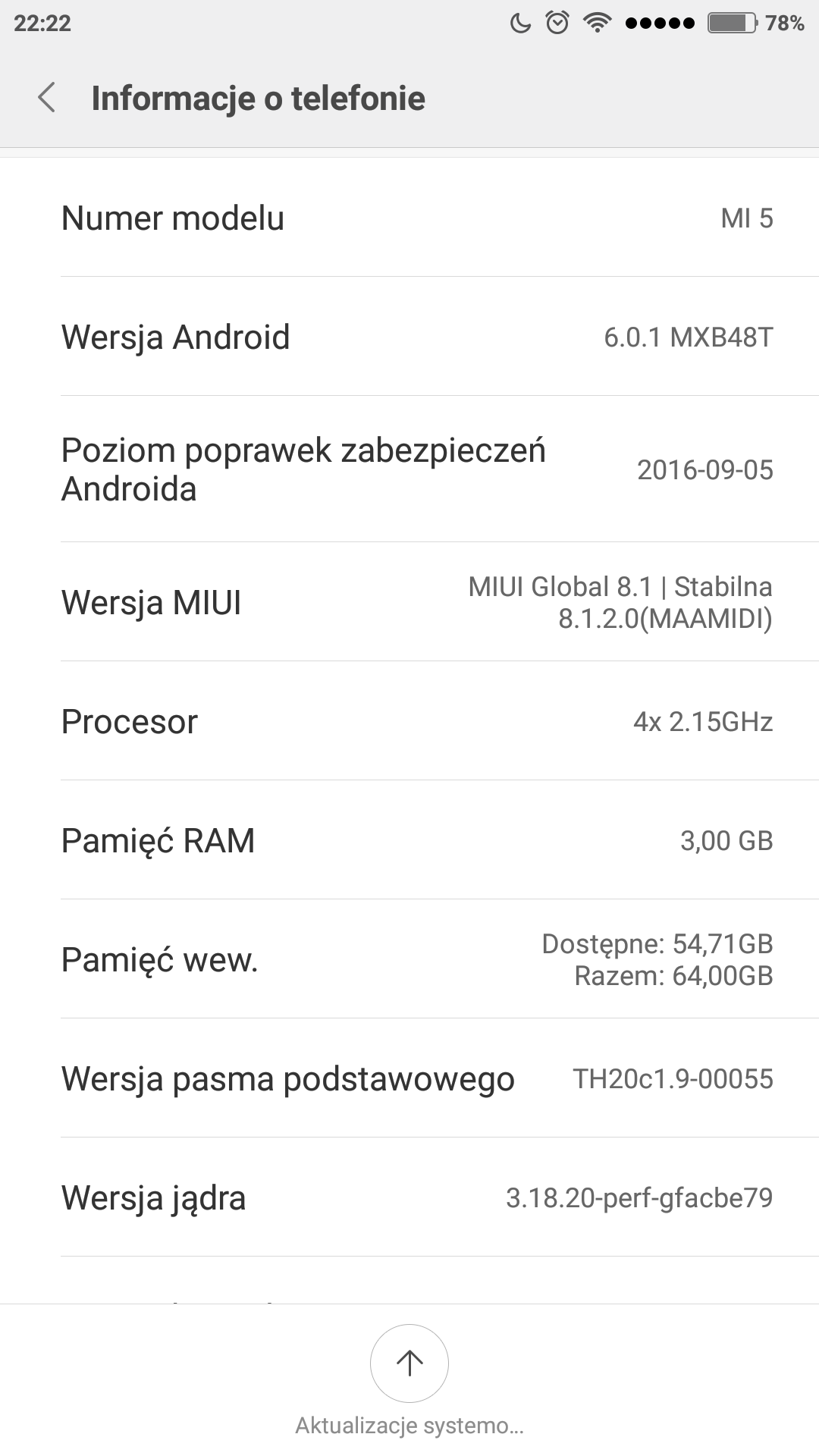Tap the Numer modelu row
The height and width of the screenshot is (1456, 819).
click(x=409, y=218)
